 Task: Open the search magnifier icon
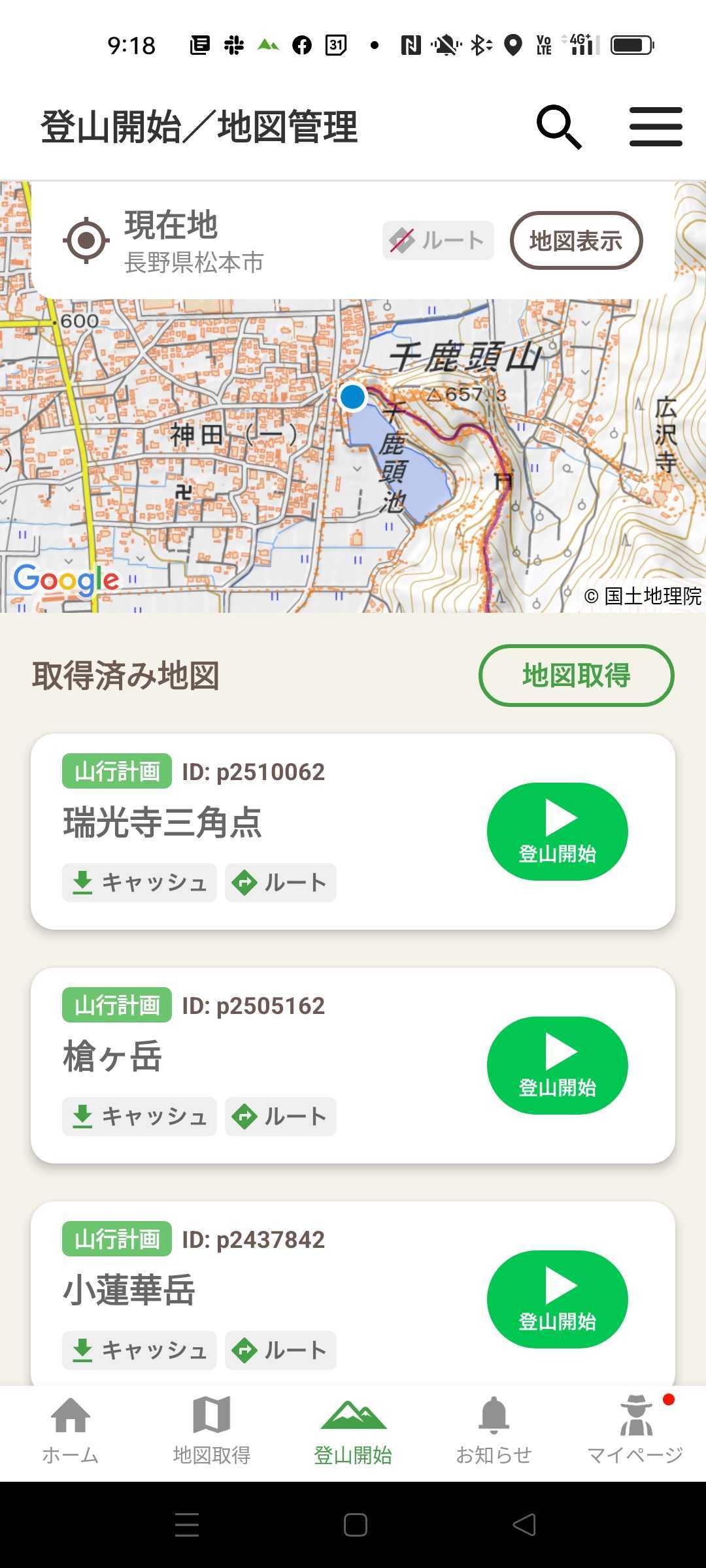click(559, 127)
